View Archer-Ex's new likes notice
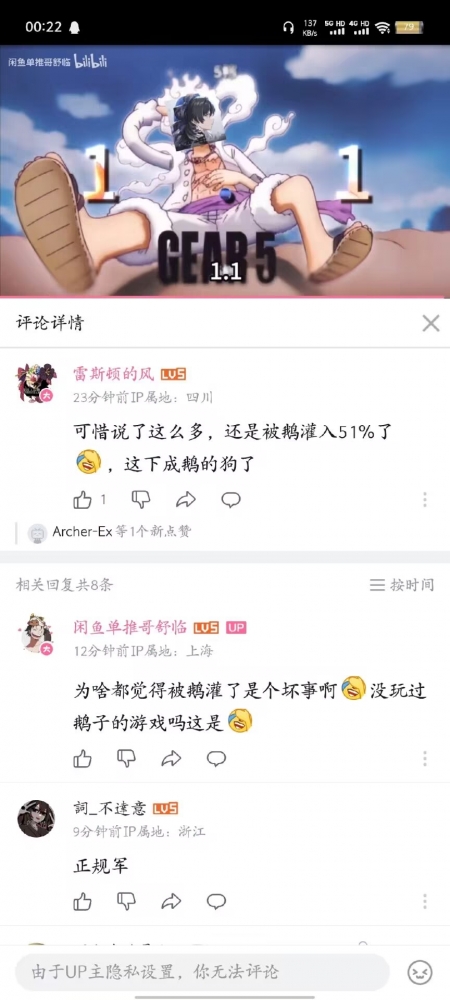 [x=109, y=531]
